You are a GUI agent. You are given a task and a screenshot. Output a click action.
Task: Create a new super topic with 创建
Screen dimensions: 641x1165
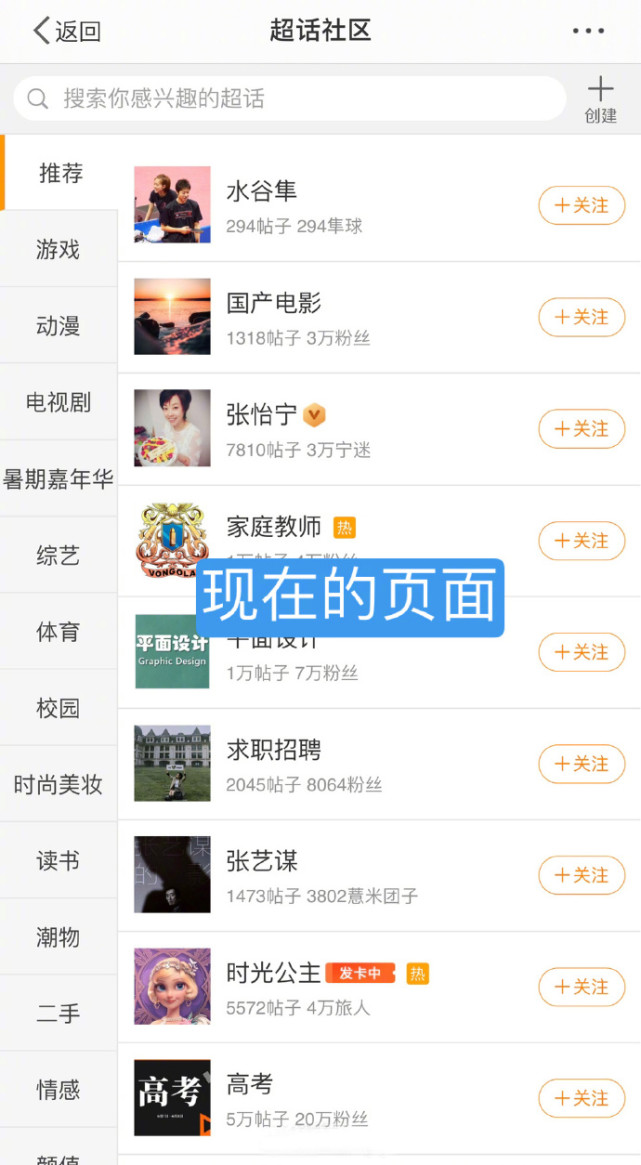click(x=600, y=100)
